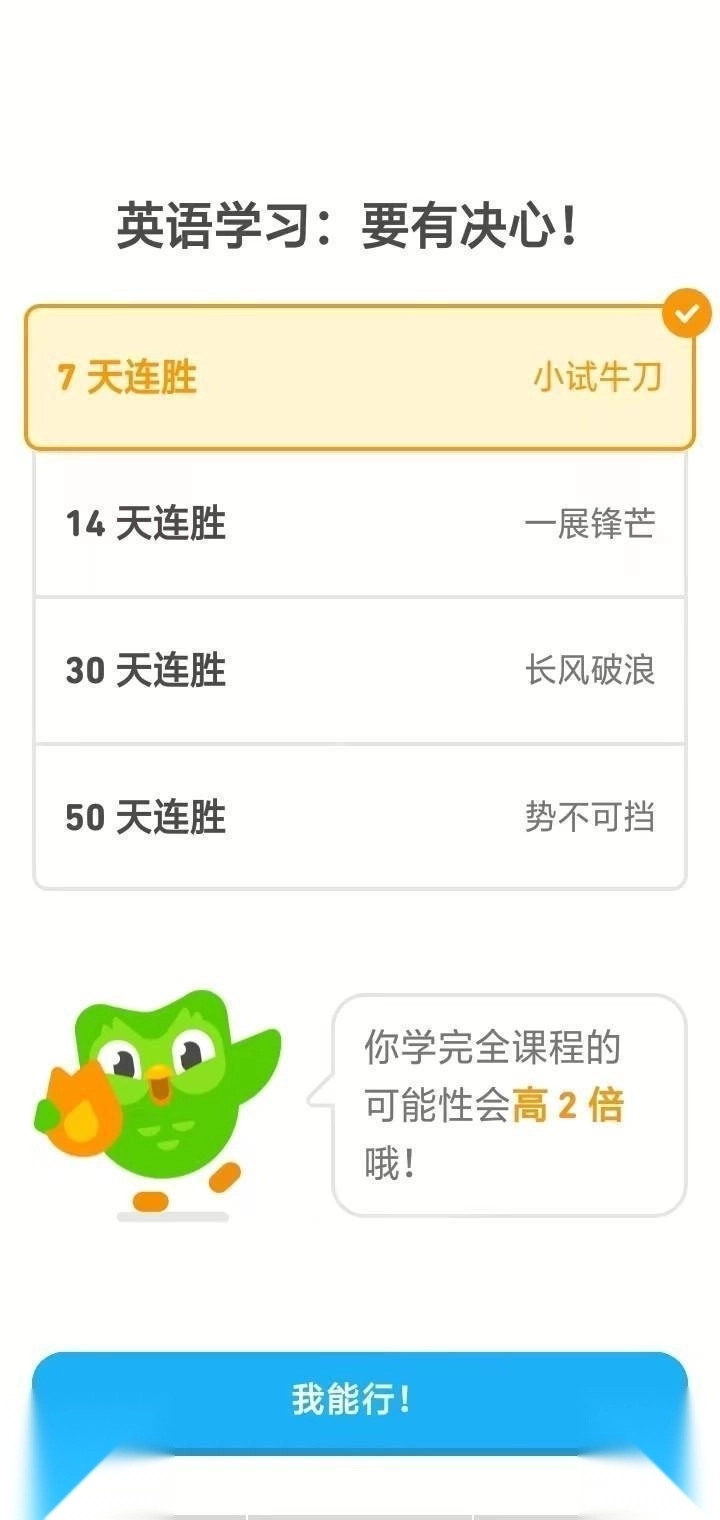
Task: Tap the 我能行! button
Action: [x=360, y=1399]
